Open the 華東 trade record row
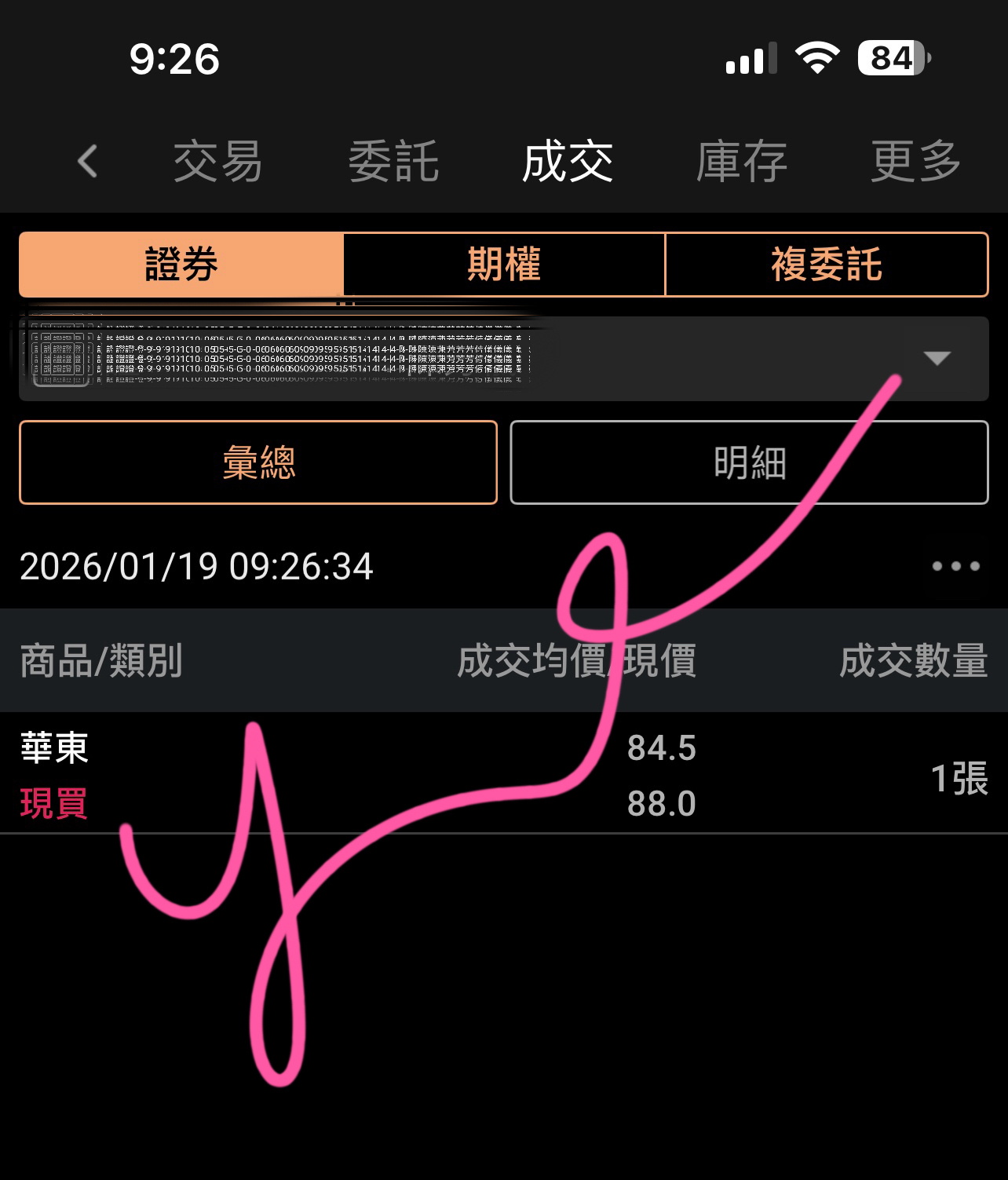This screenshot has height=1180, width=1008. coord(504,773)
